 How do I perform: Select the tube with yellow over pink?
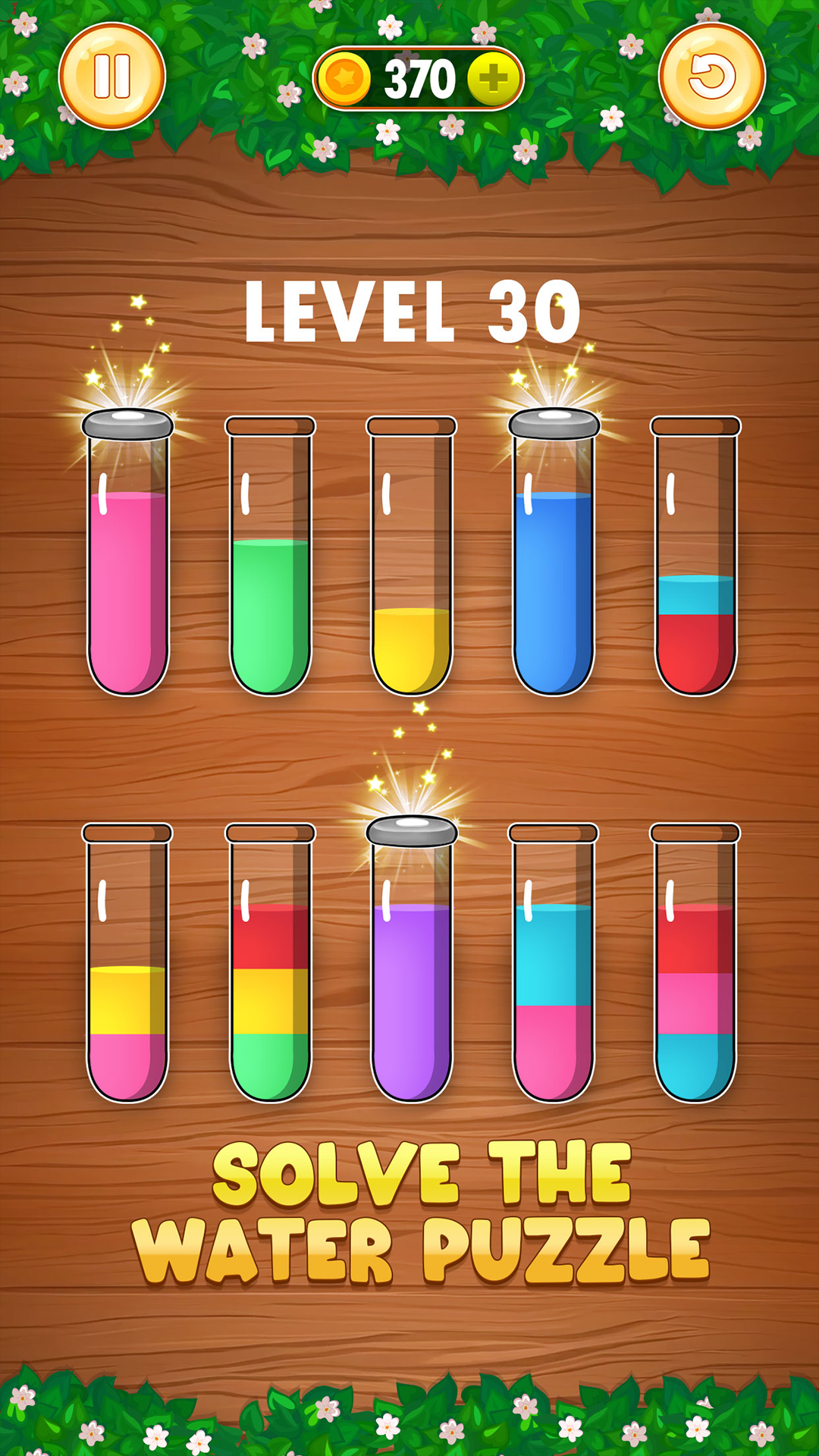tap(127, 962)
